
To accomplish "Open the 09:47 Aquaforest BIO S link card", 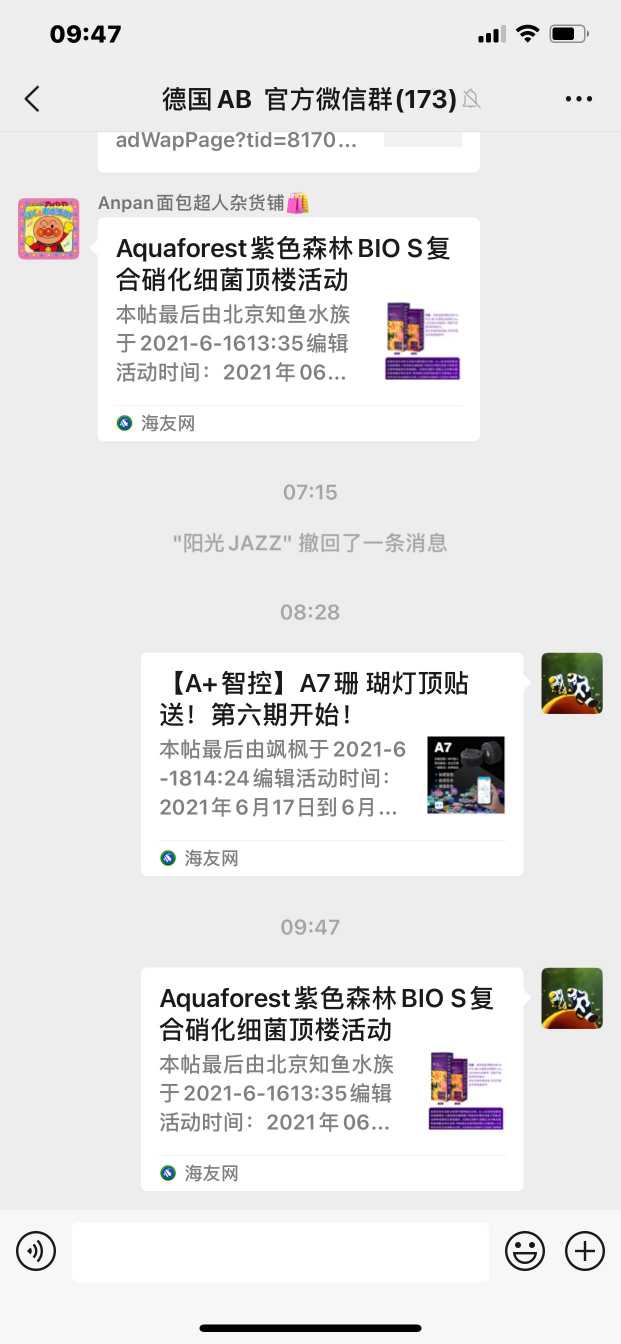I will [331, 1078].
